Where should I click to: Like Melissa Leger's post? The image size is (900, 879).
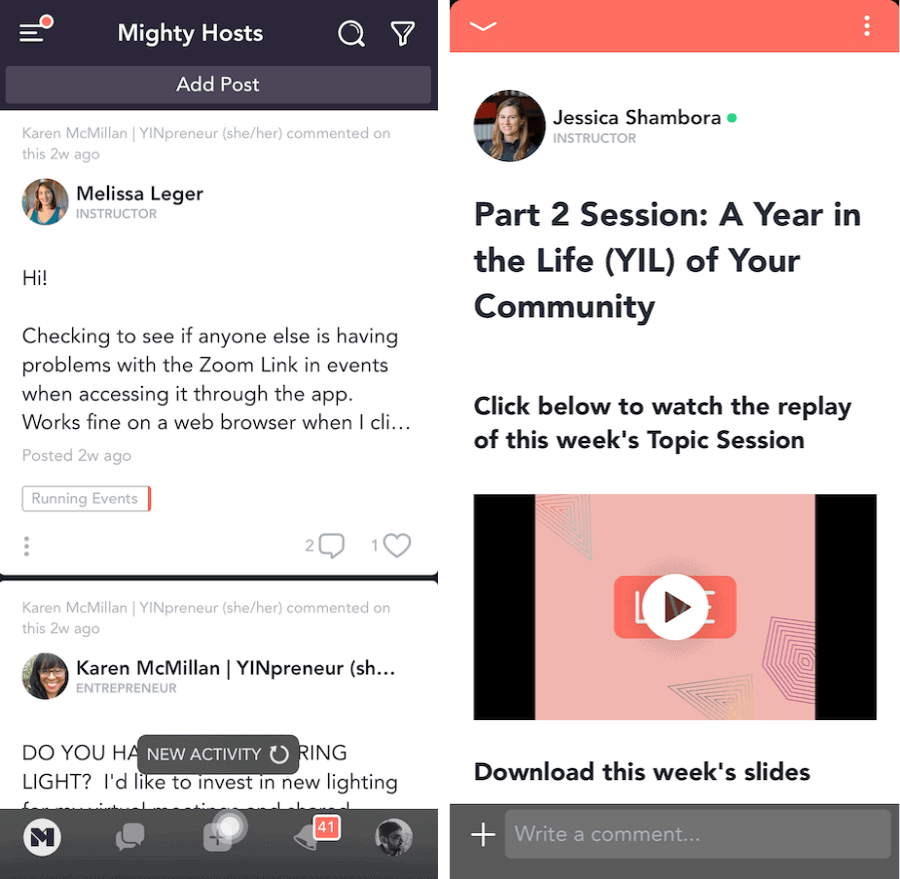point(395,546)
